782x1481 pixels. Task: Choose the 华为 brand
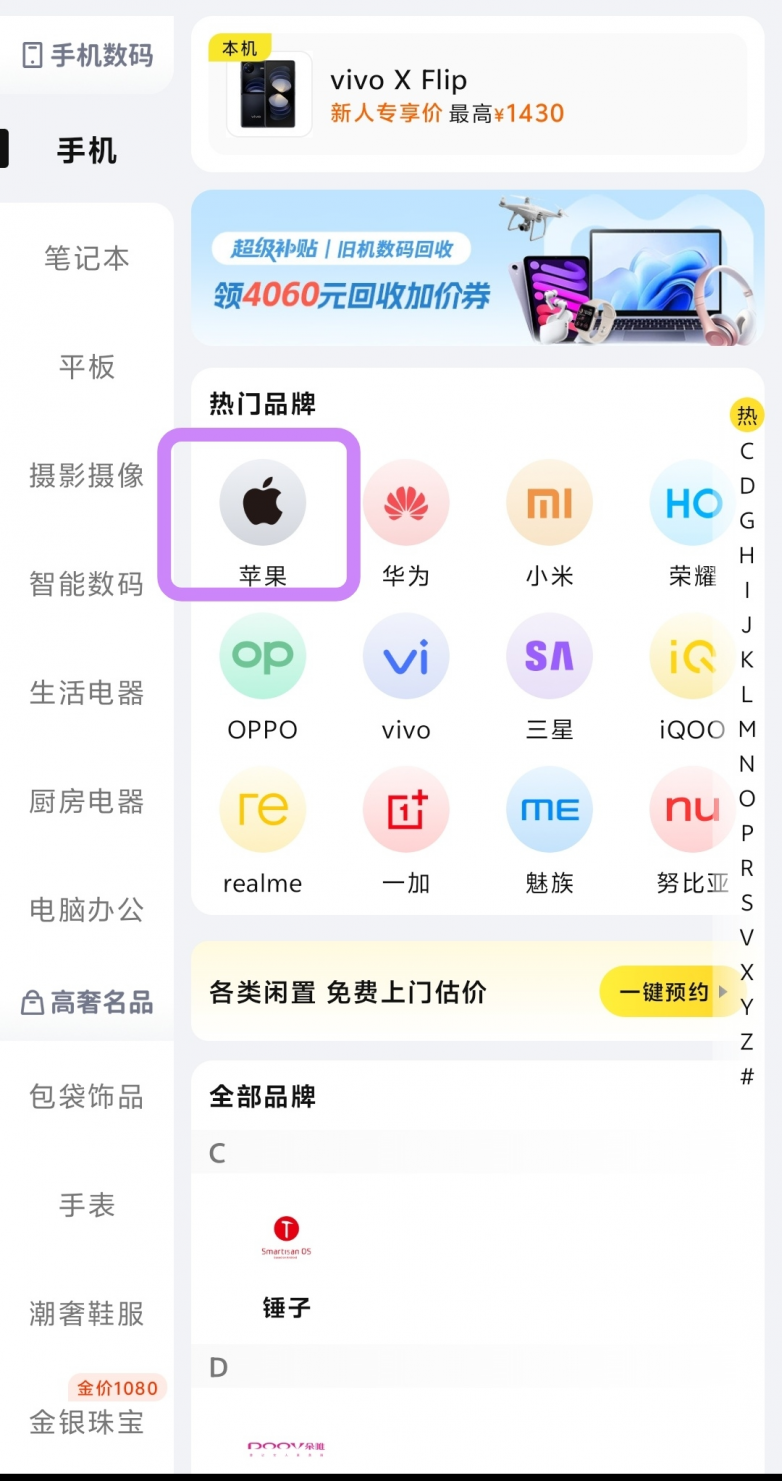point(406,517)
